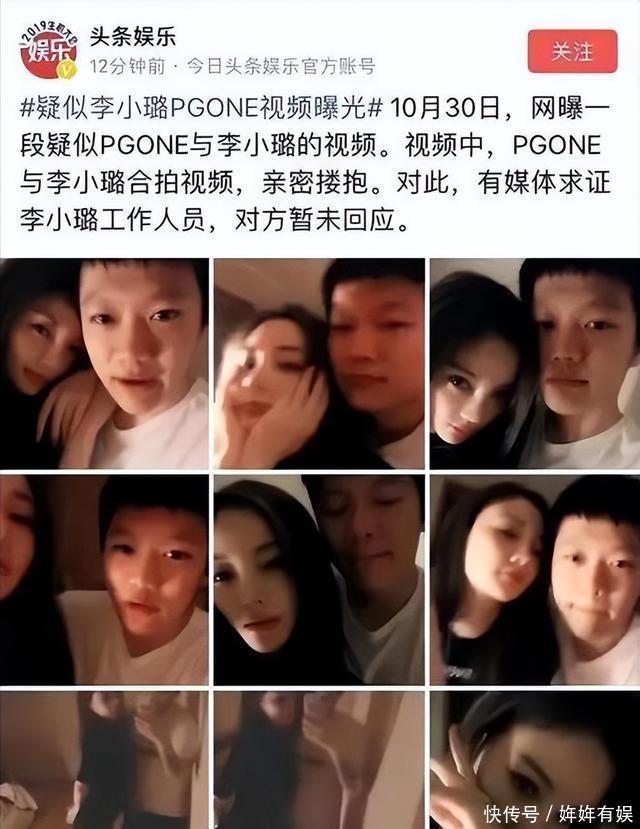This screenshot has width=640, height=829.
Task: View the photo with hand covering cheek
Action: [318, 363]
